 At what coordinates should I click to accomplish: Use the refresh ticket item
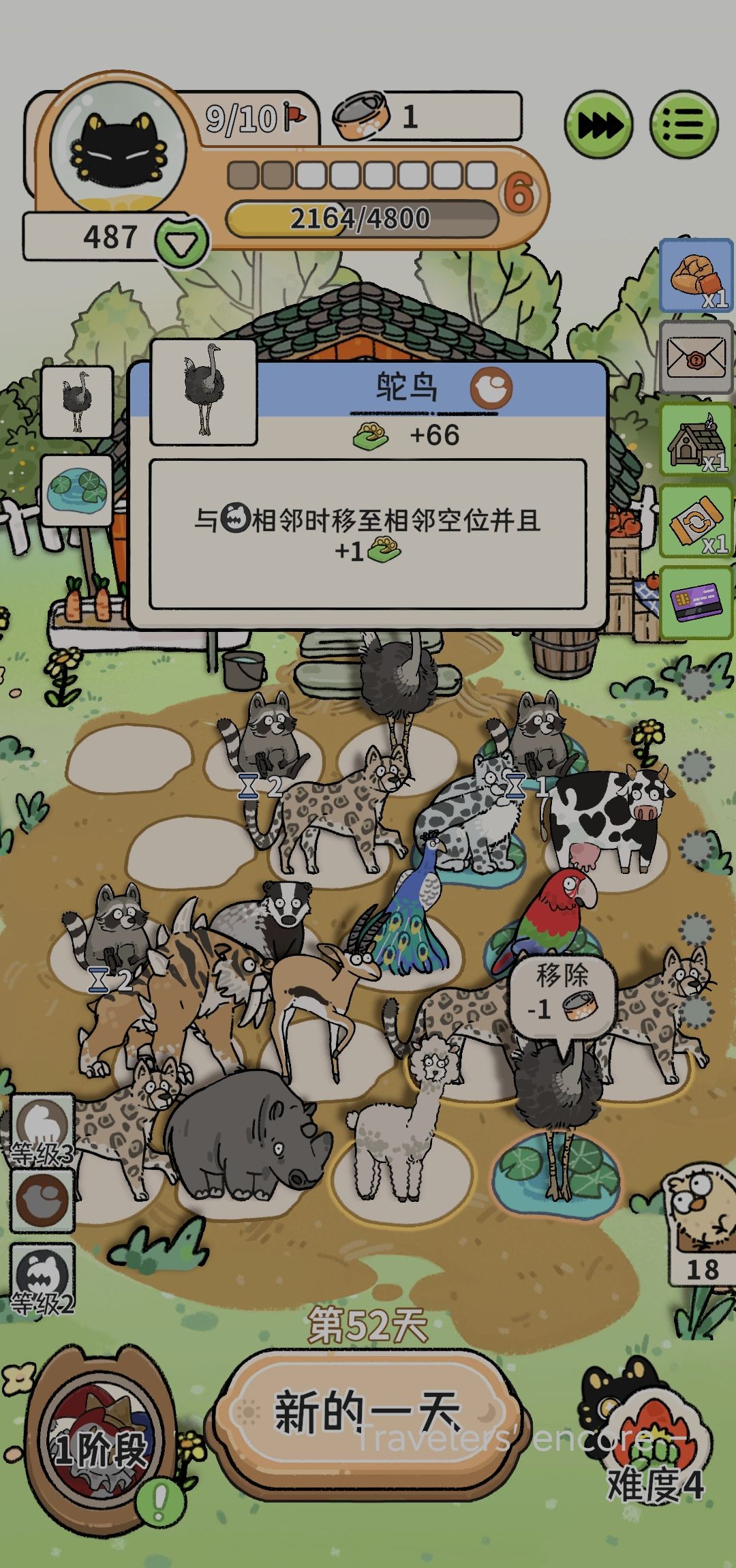696,522
